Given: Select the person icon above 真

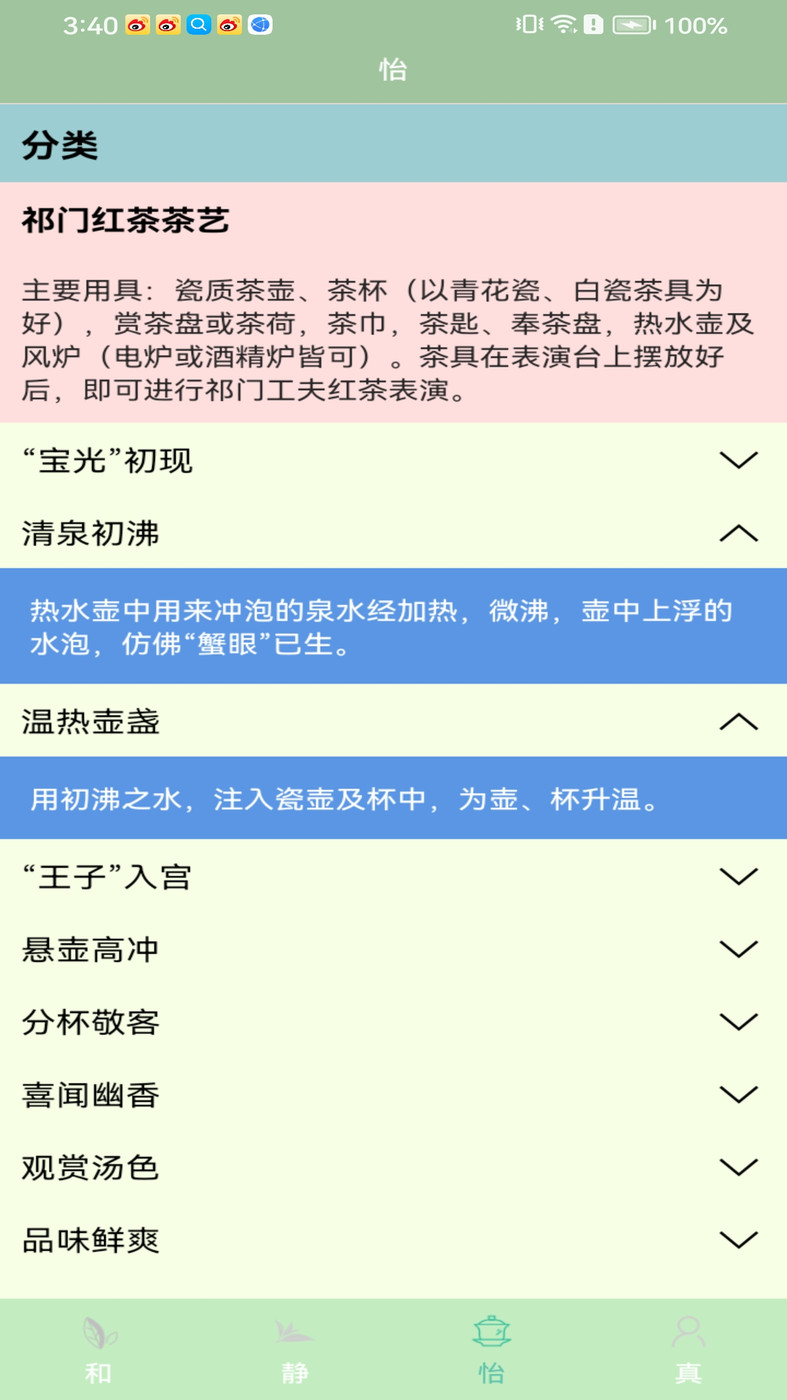Looking at the screenshot, I should click(688, 1330).
